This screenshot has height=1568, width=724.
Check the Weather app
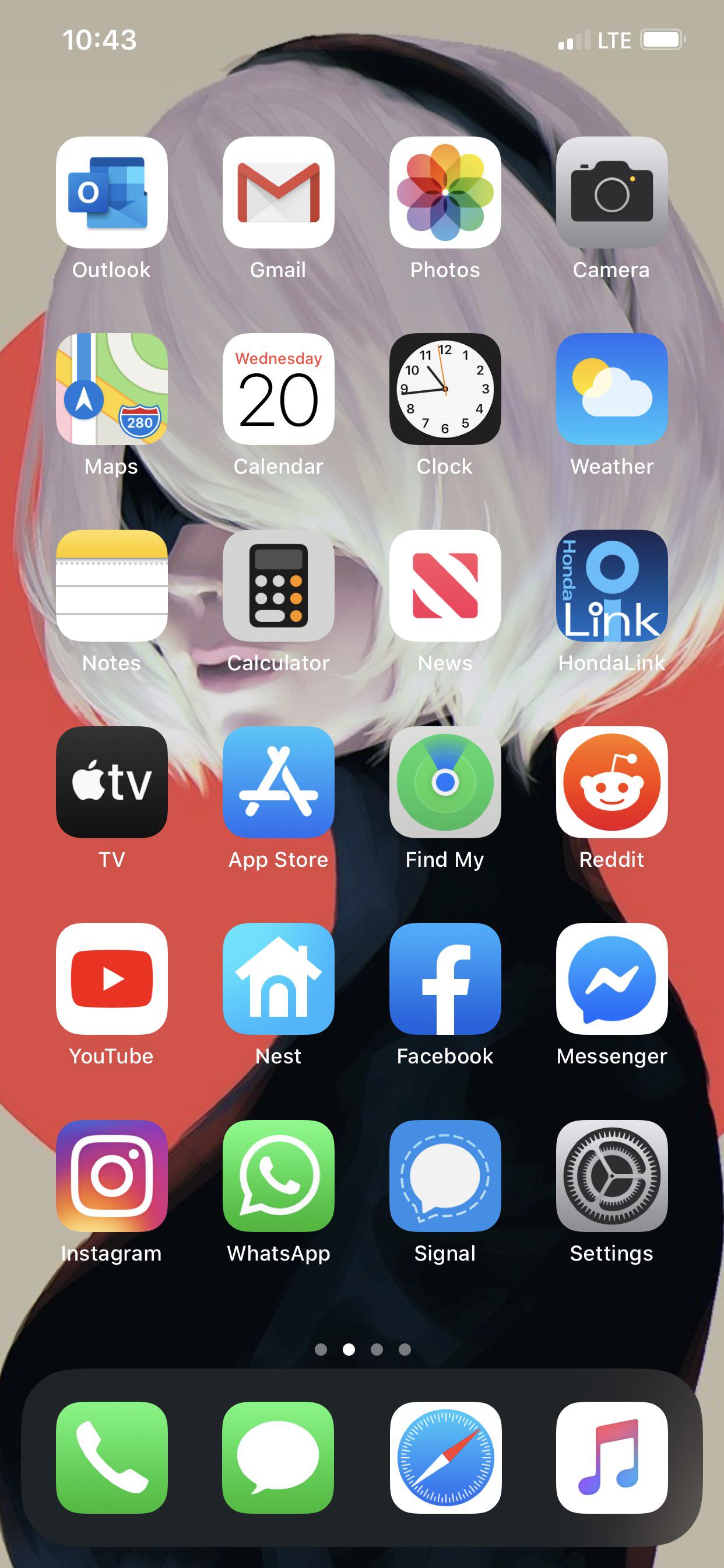(x=611, y=390)
